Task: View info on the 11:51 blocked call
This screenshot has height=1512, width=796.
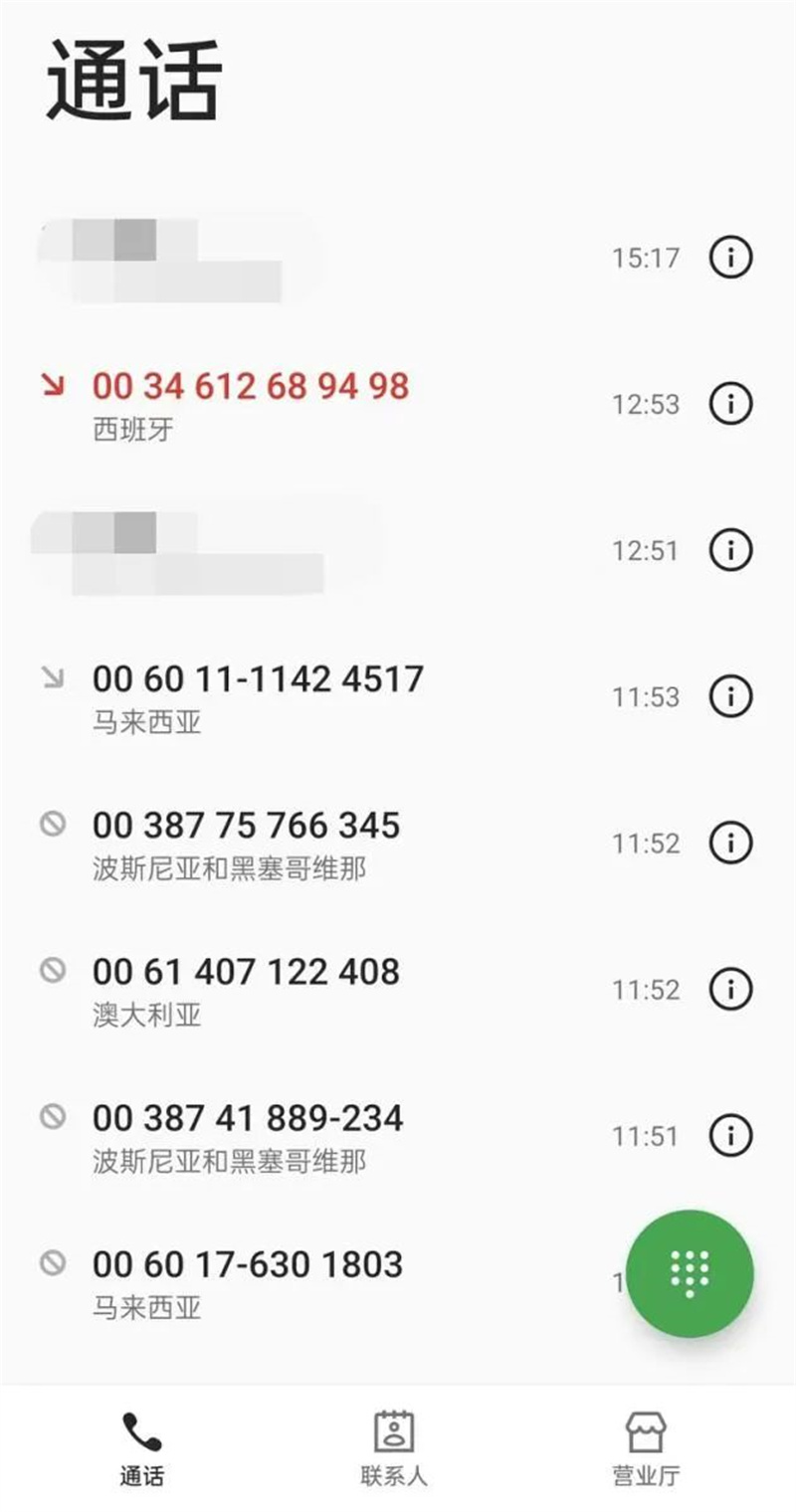Action: [x=733, y=1134]
